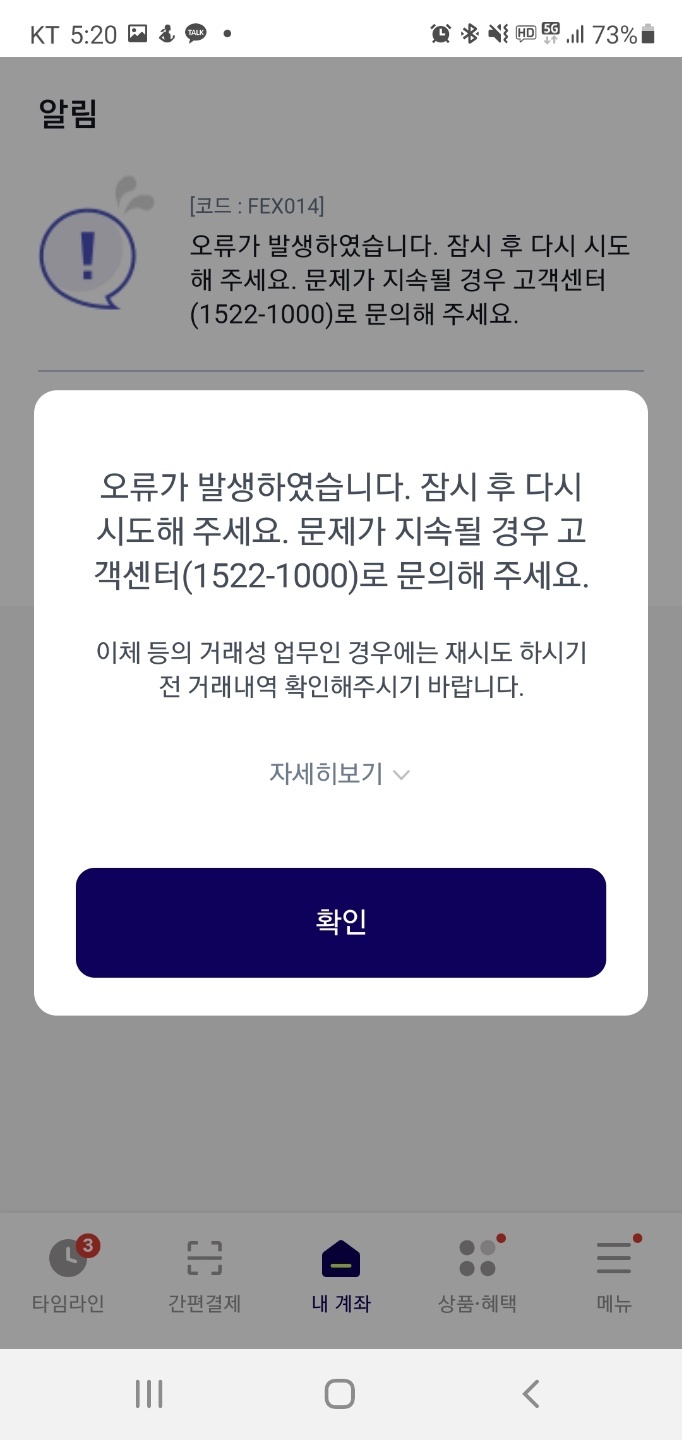
Task: Go to the 내 계좌 tab
Action: click(341, 1274)
